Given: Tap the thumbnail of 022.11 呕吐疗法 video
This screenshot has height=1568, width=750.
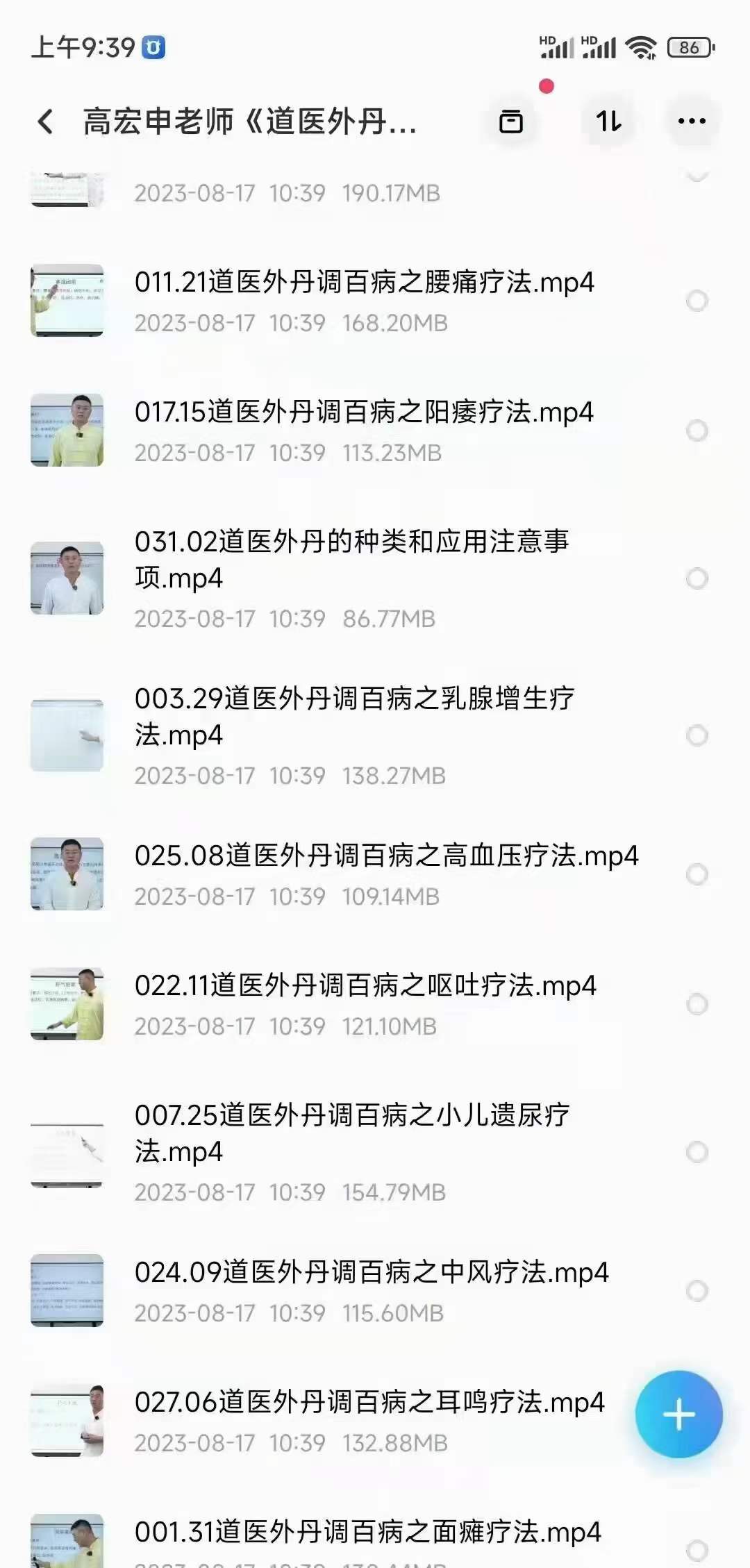Looking at the screenshot, I should 67,1003.
